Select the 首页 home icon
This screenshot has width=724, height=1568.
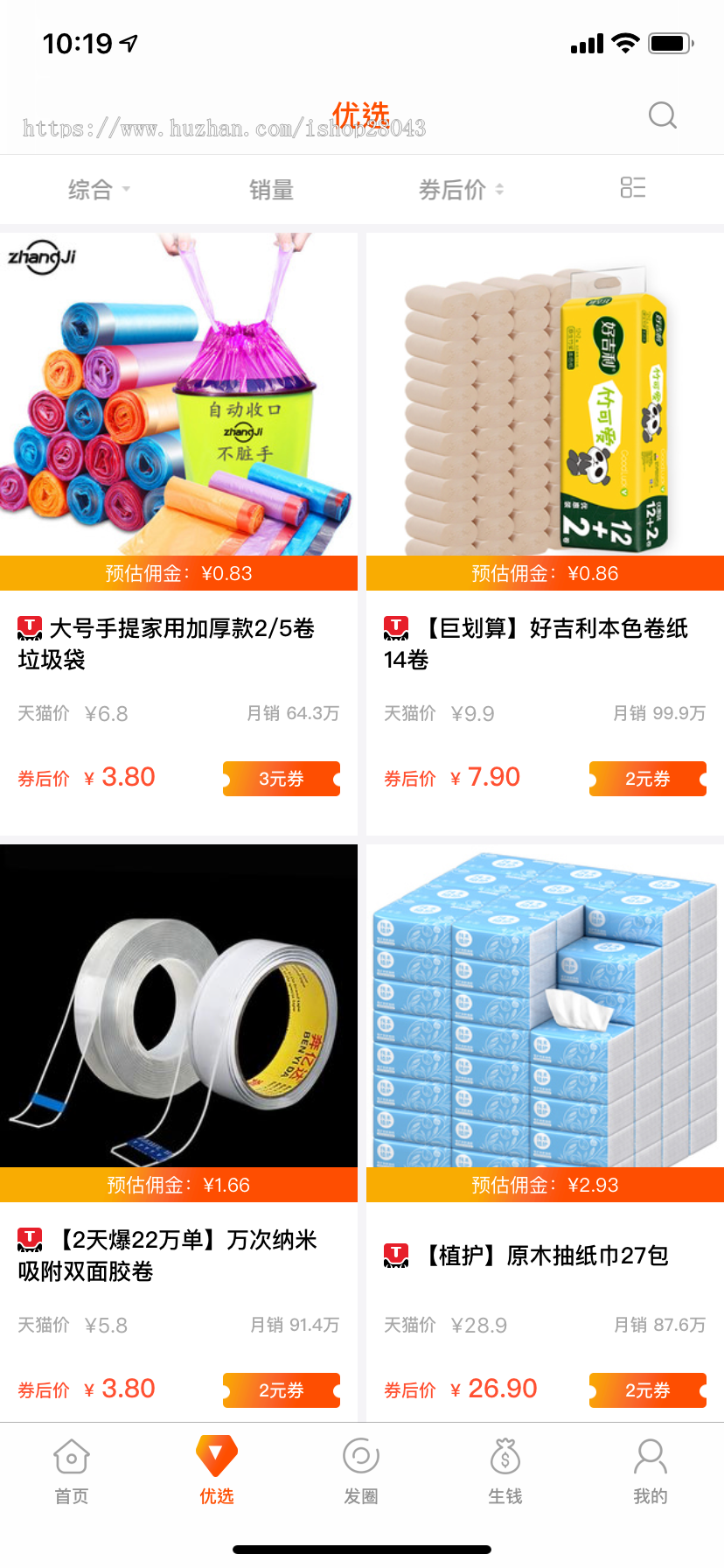[x=72, y=1455]
